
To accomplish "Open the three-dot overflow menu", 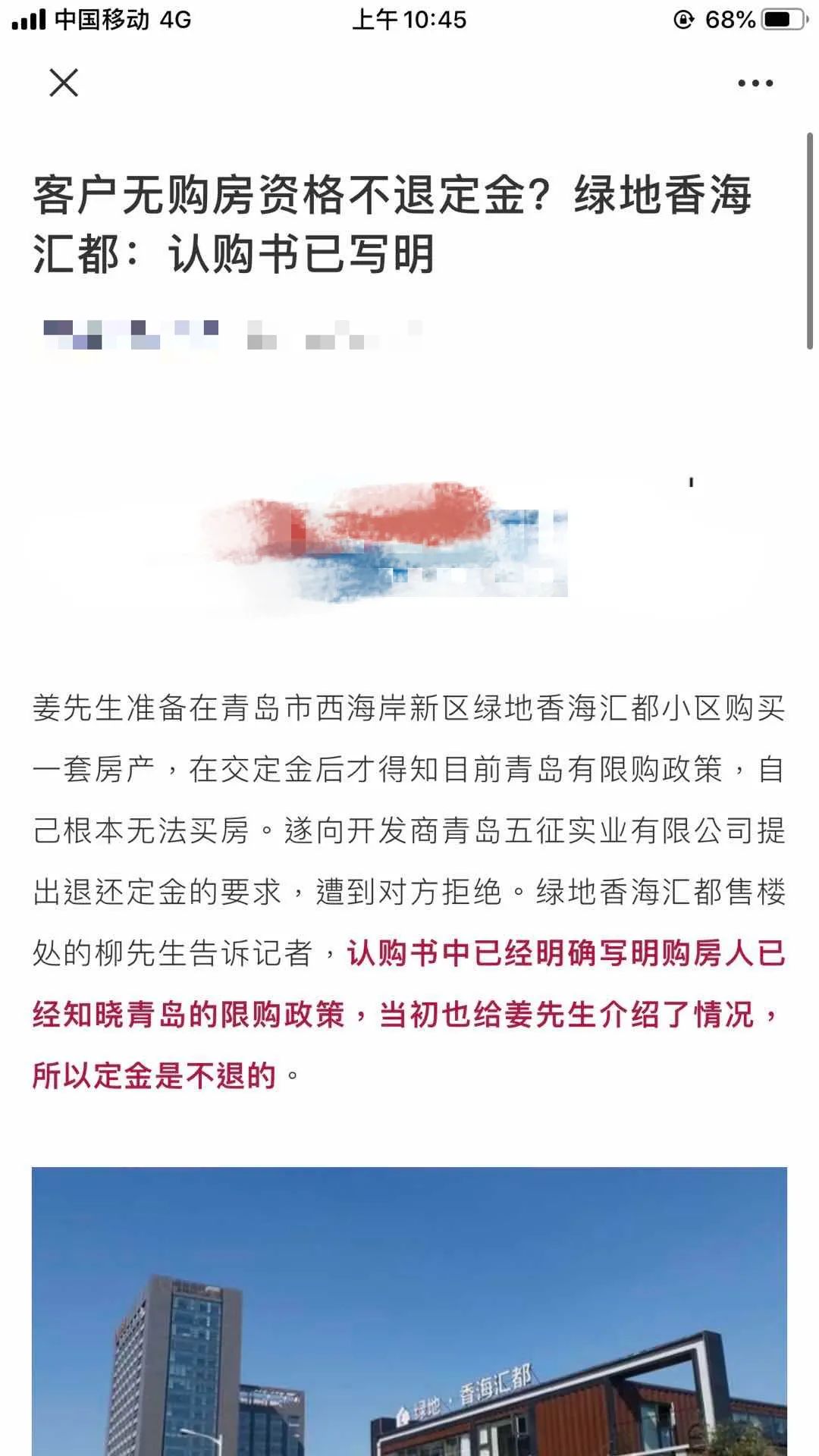I will 755,83.
